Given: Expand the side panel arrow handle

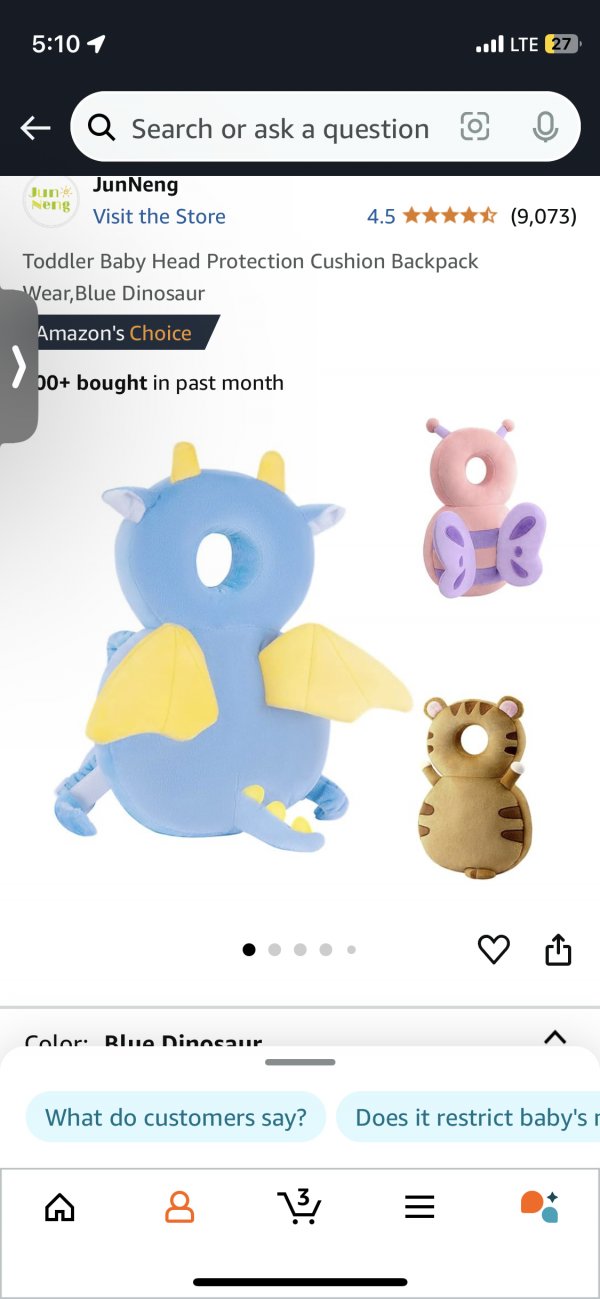Looking at the screenshot, I should 18,366.
